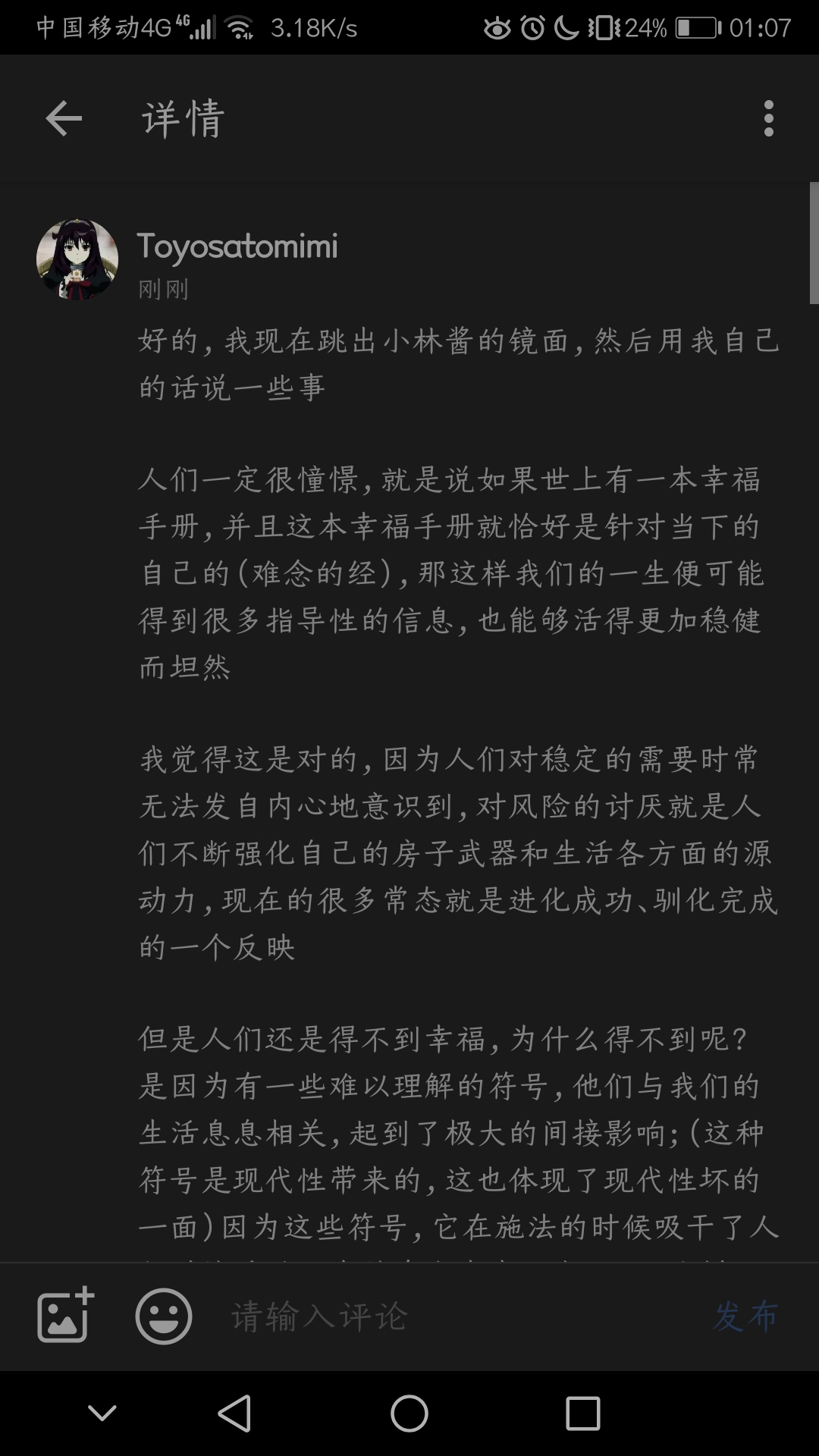
Task: Open the username Toyosatomimi
Action: click(x=237, y=246)
